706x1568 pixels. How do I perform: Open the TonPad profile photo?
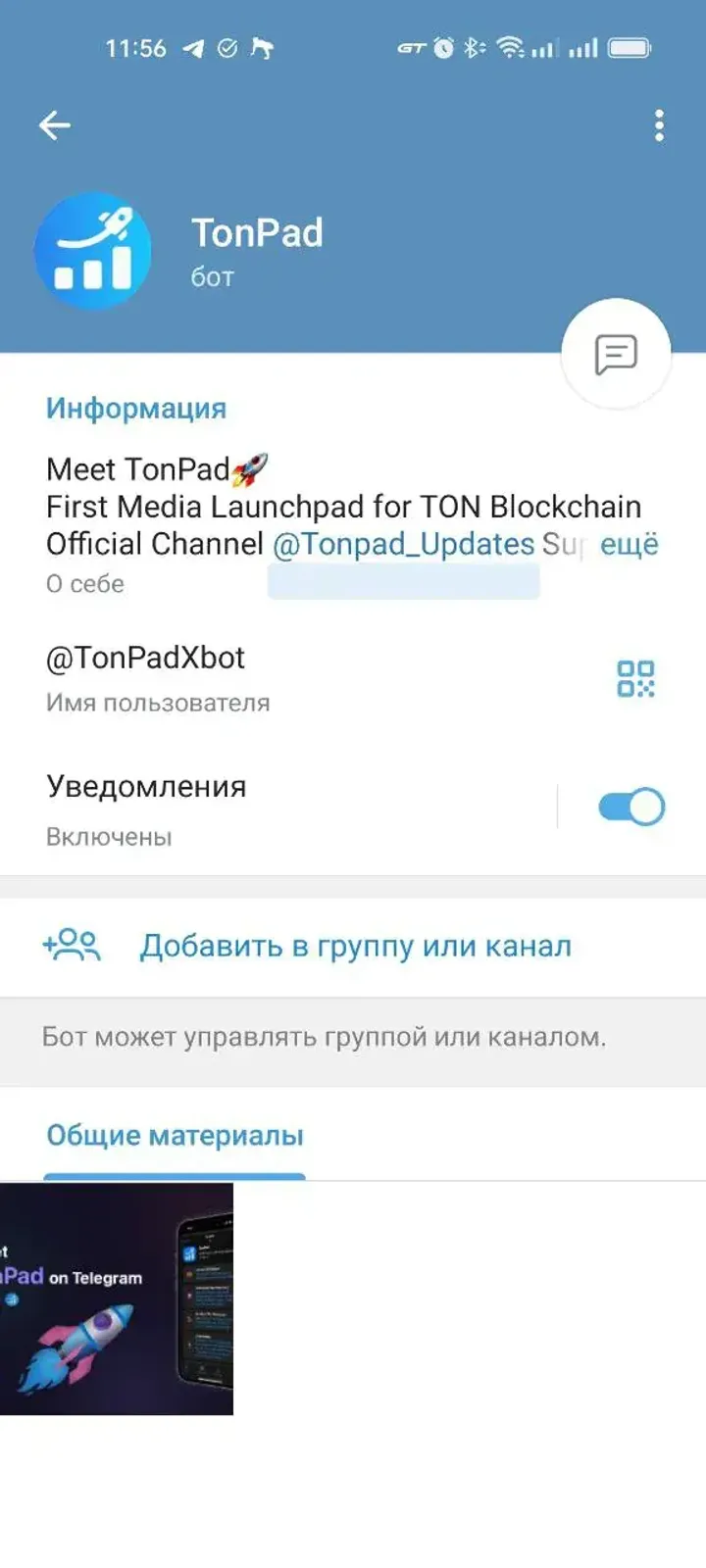tap(92, 251)
